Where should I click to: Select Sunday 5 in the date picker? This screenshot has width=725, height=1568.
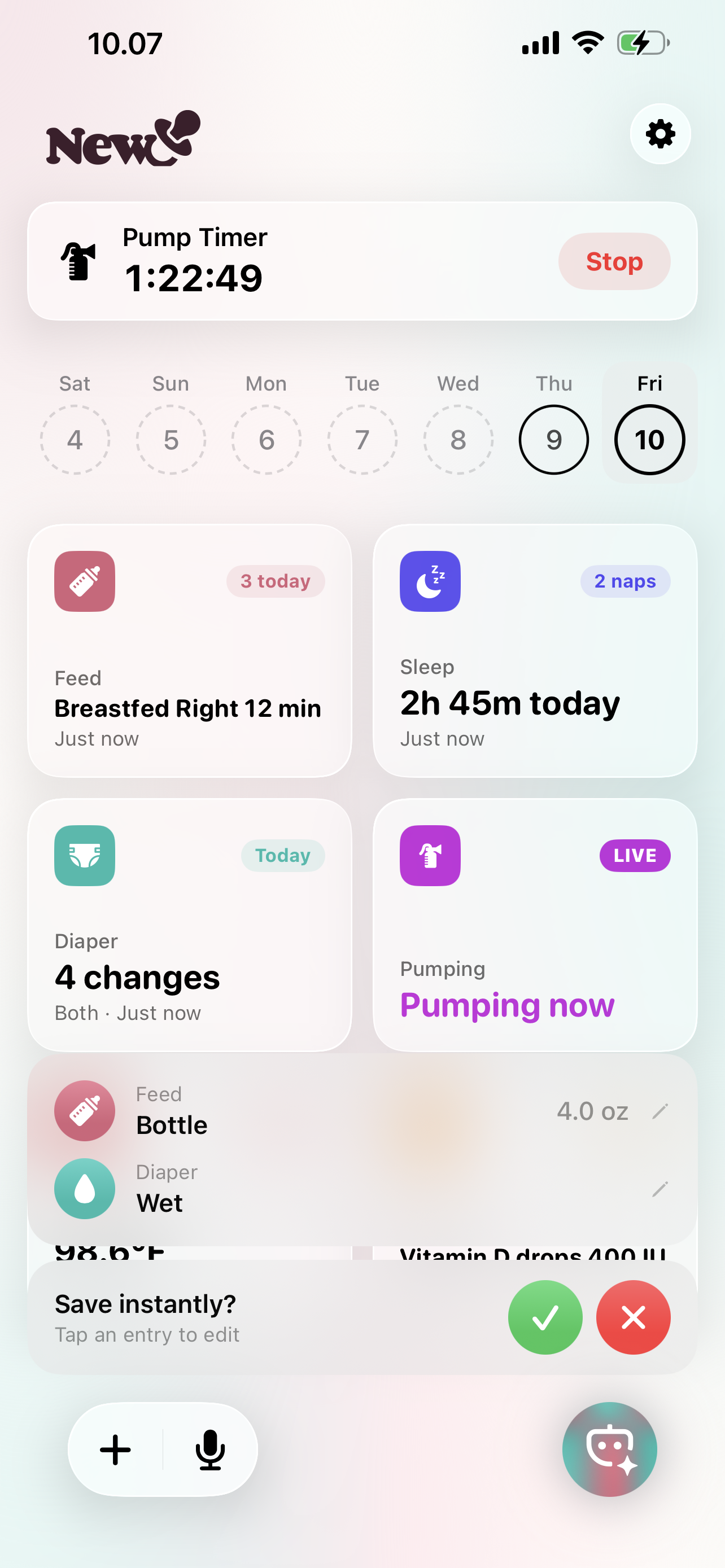pyautogui.click(x=171, y=440)
